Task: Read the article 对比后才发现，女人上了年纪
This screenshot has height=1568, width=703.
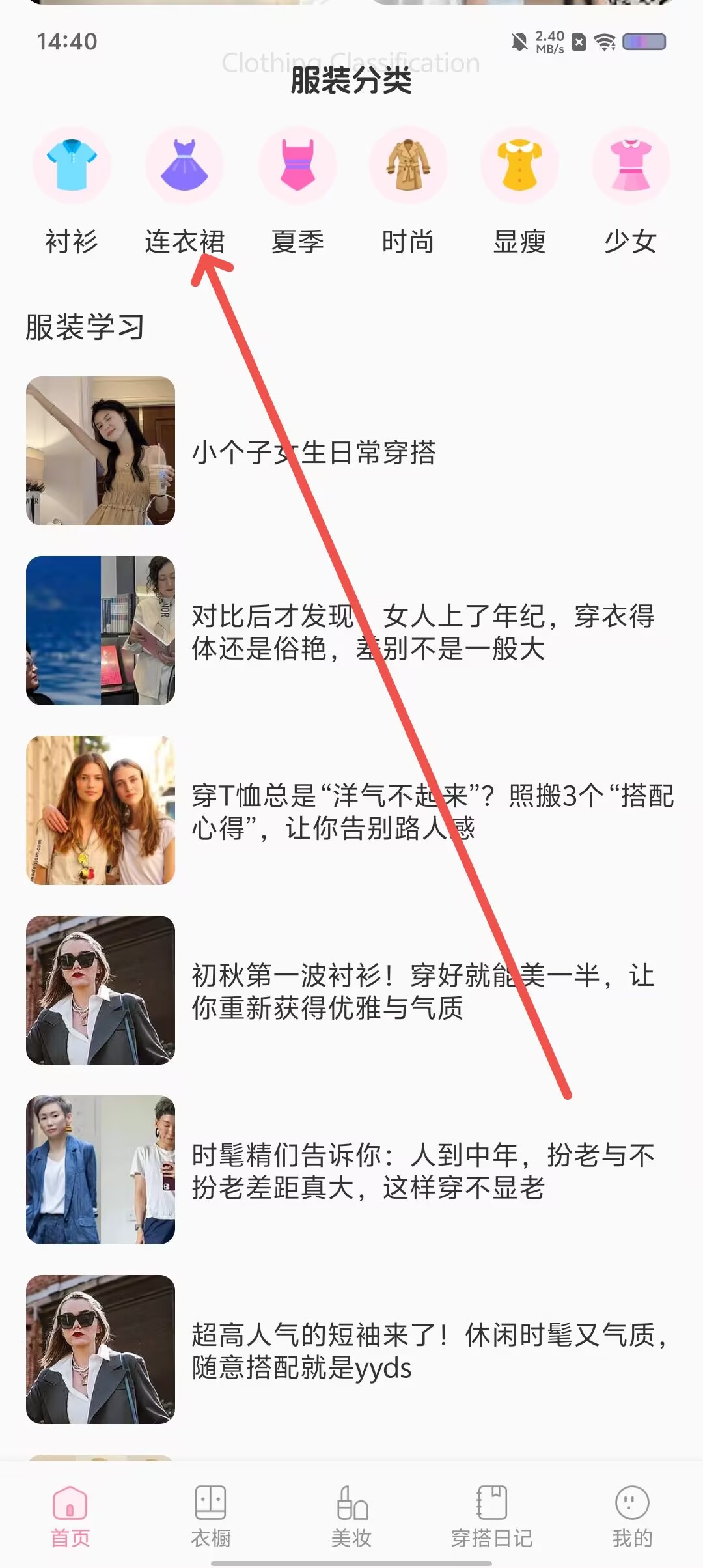Action: 351,631
